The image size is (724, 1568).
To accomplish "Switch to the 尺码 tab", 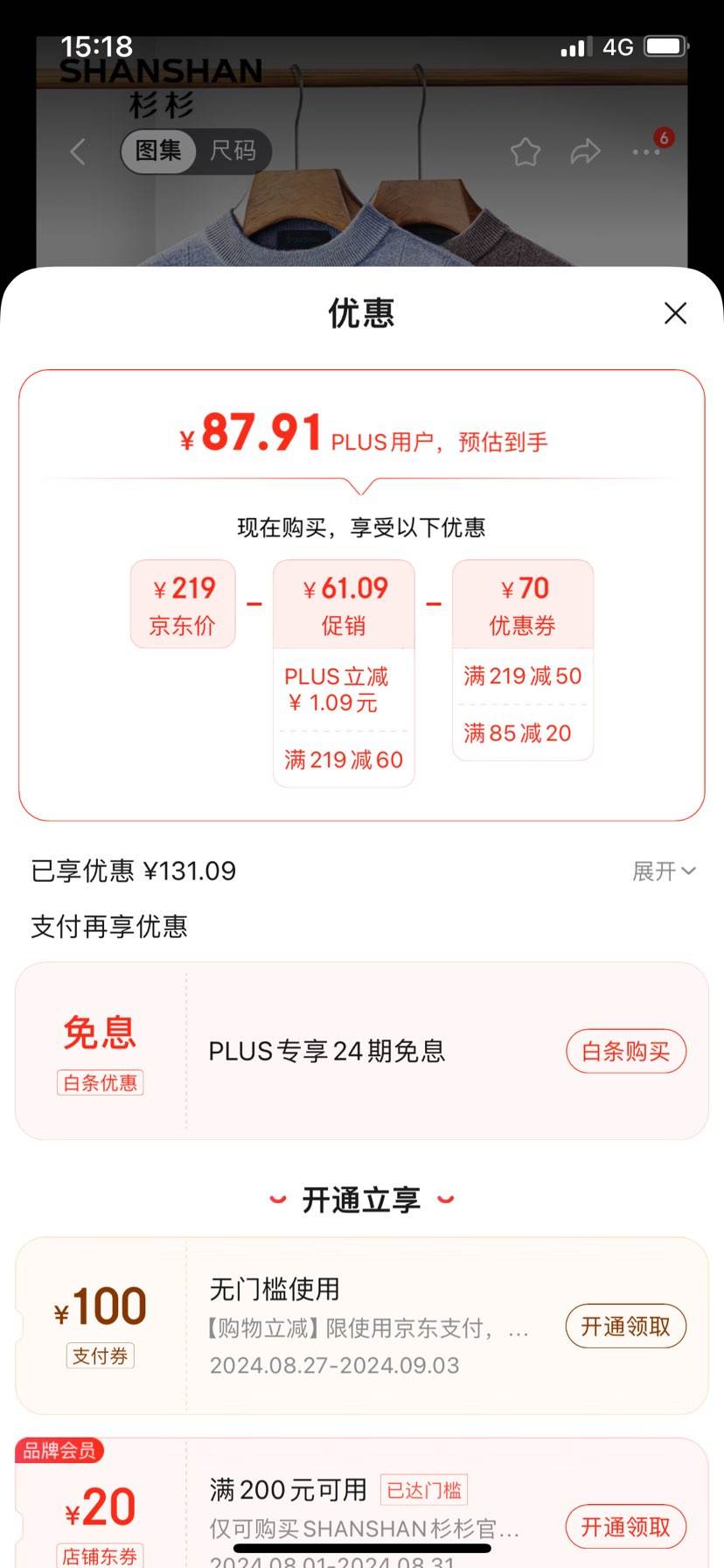I will 233,151.
